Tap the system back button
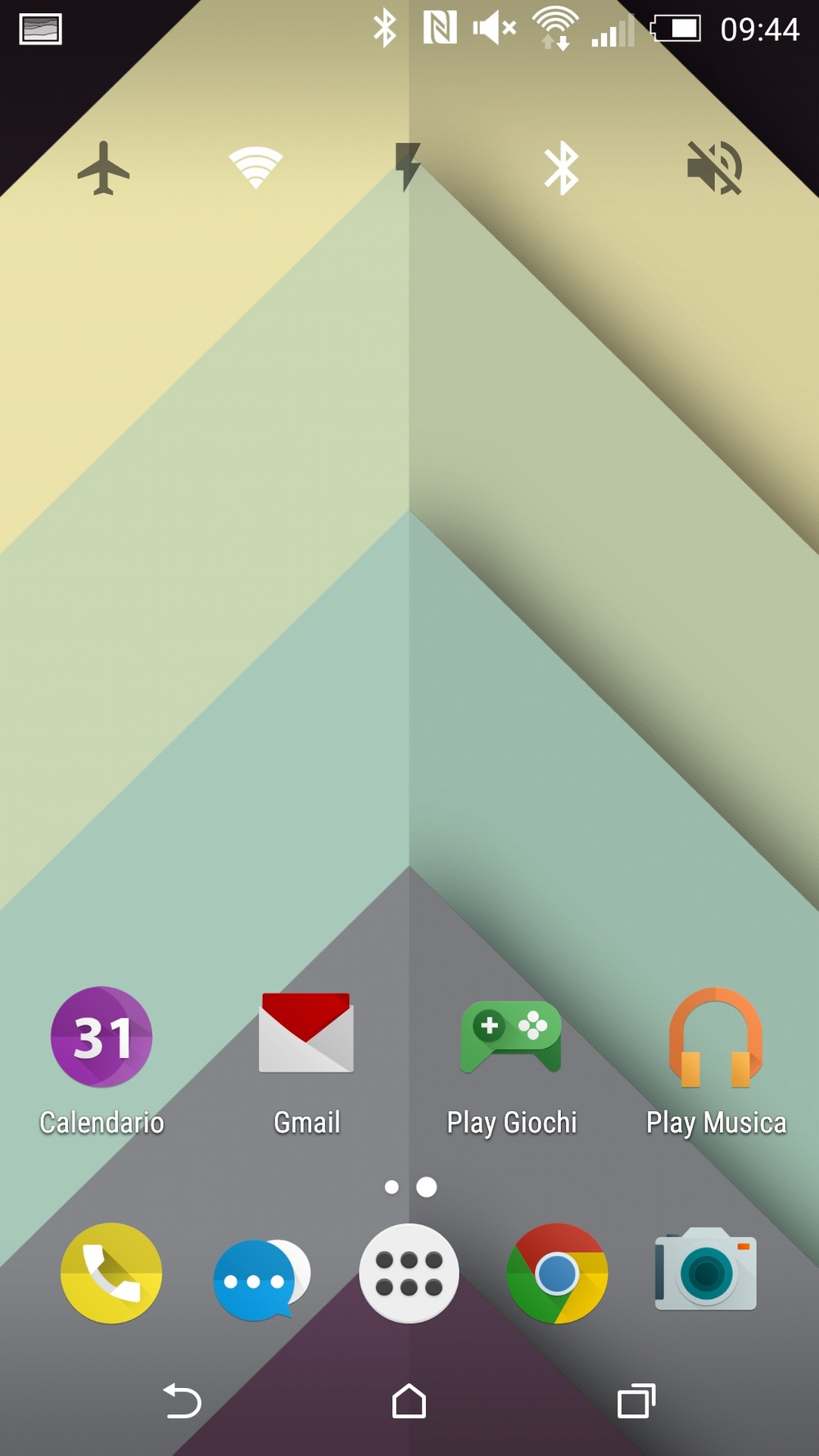This screenshot has height=1456, width=819. (x=182, y=1400)
